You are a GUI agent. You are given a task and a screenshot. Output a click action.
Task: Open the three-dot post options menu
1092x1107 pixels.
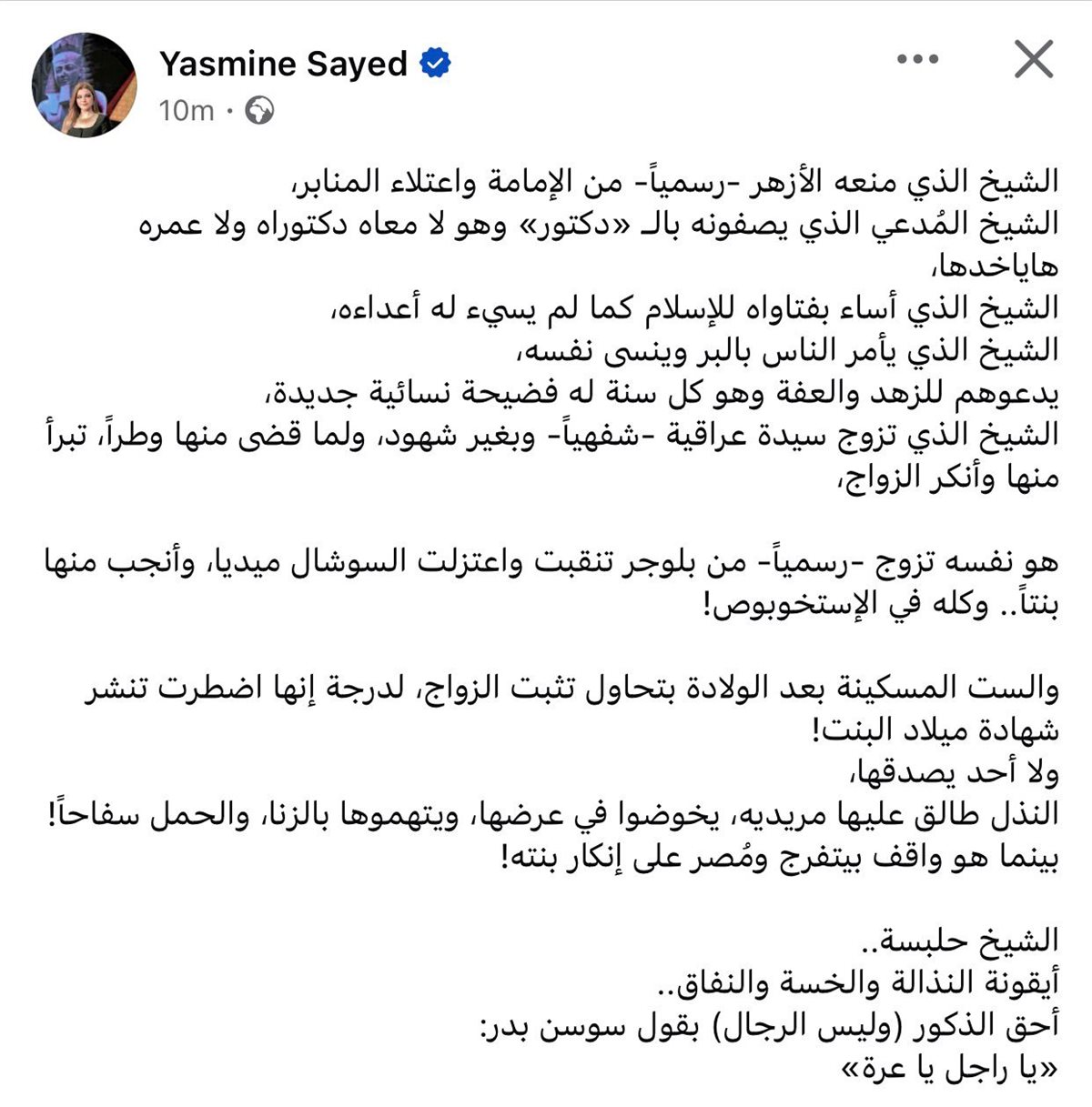pyautogui.click(x=916, y=60)
